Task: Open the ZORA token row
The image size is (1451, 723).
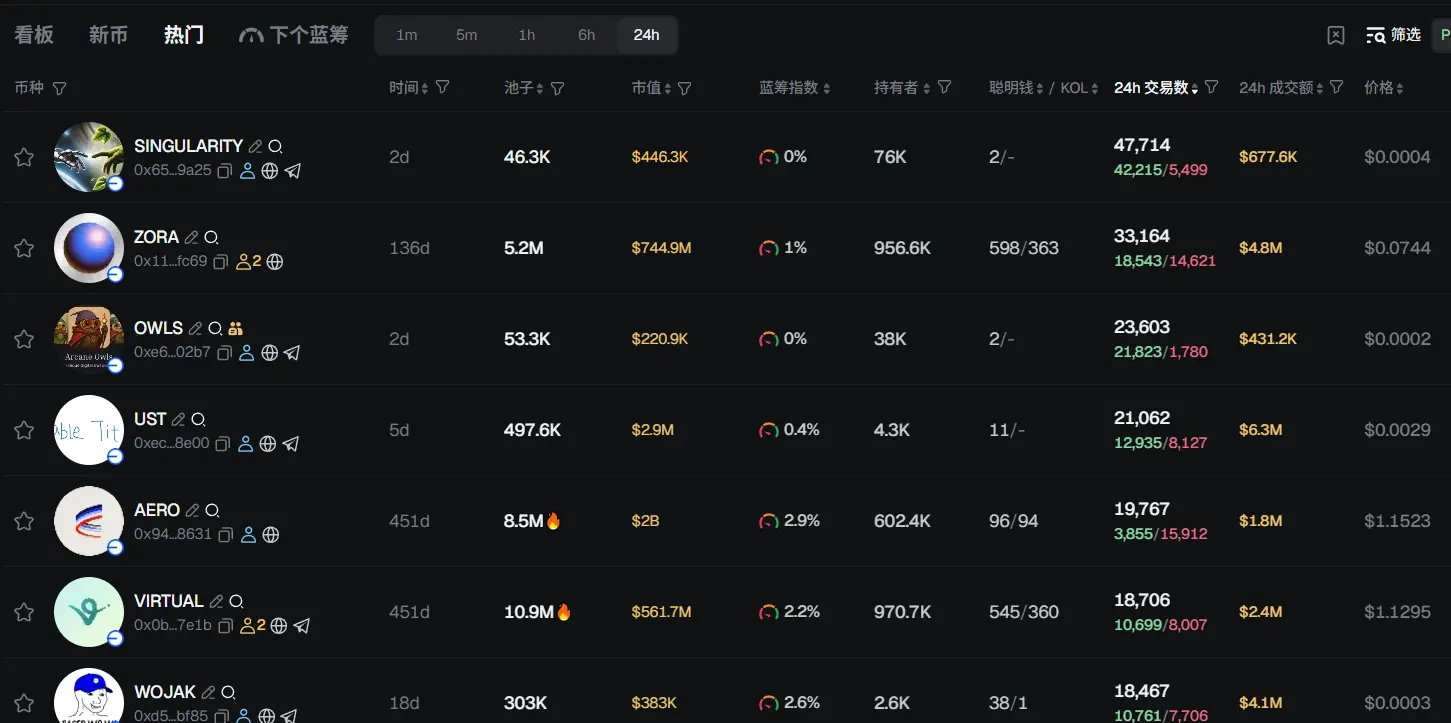Action: click(156, 237)
